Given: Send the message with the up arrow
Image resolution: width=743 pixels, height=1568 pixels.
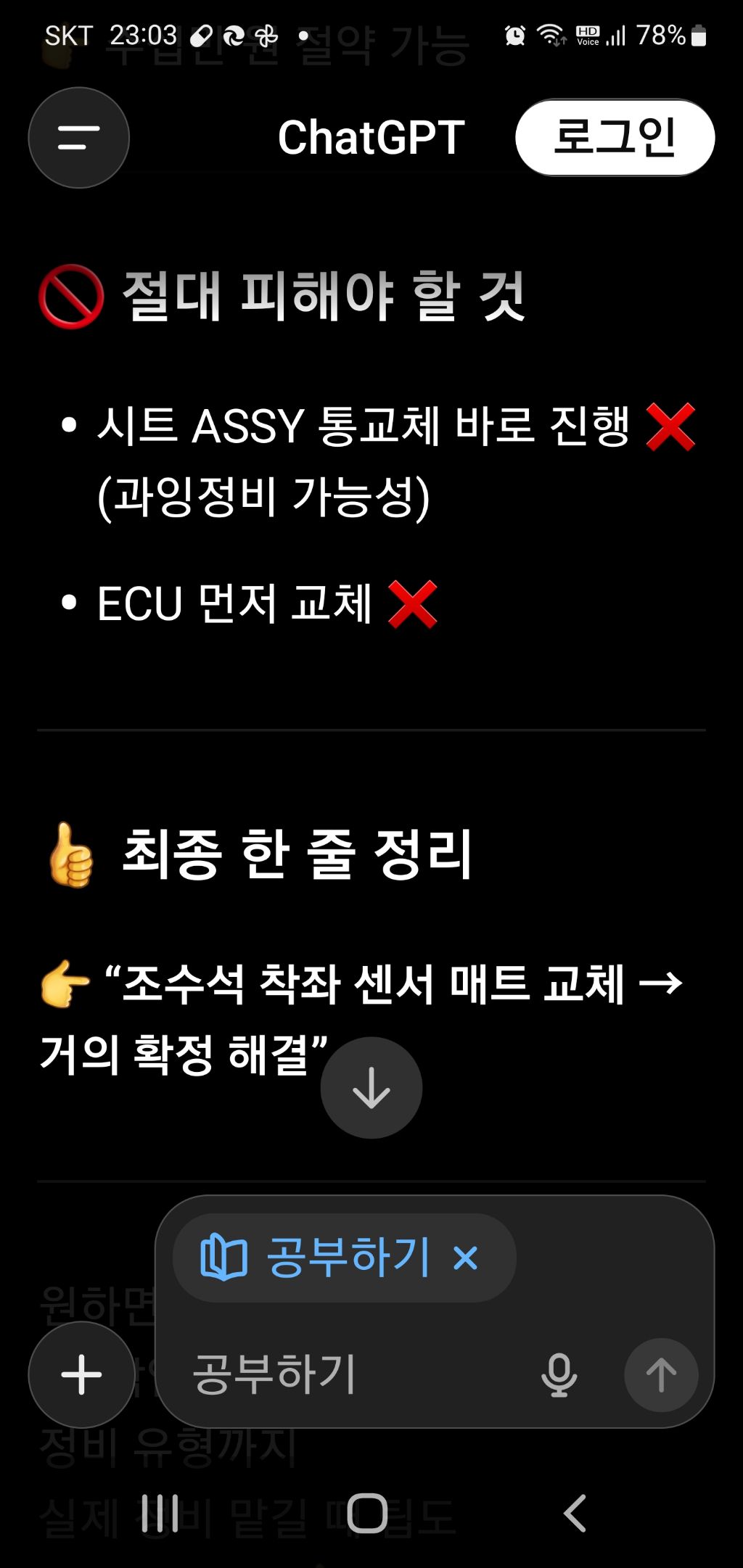Looking at the screenshot, I should tap(661, 1374).
